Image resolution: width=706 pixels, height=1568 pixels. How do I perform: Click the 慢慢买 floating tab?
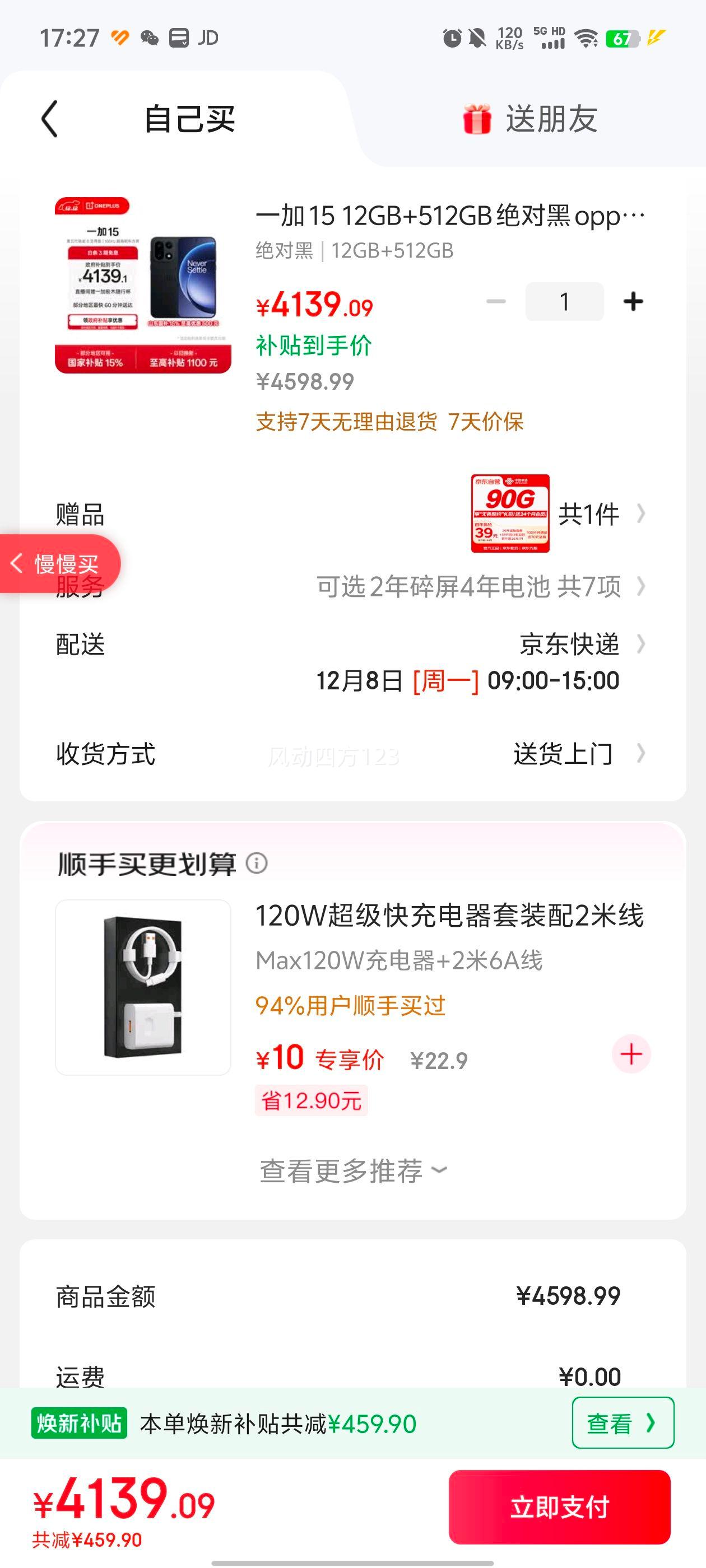pyautogui.click(x=59, y=562)
